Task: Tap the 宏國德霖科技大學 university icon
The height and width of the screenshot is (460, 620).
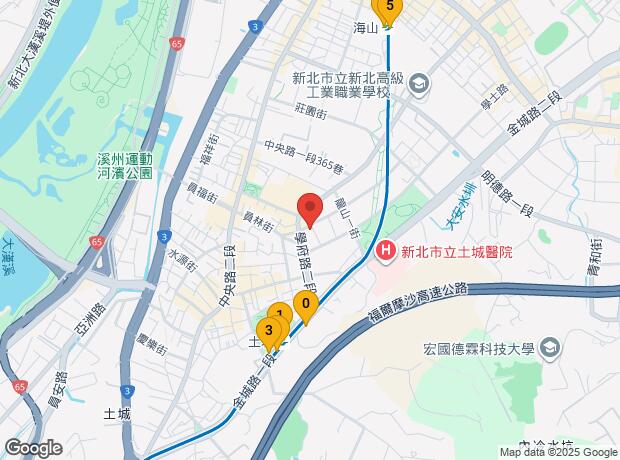Action: coord(550,348)
